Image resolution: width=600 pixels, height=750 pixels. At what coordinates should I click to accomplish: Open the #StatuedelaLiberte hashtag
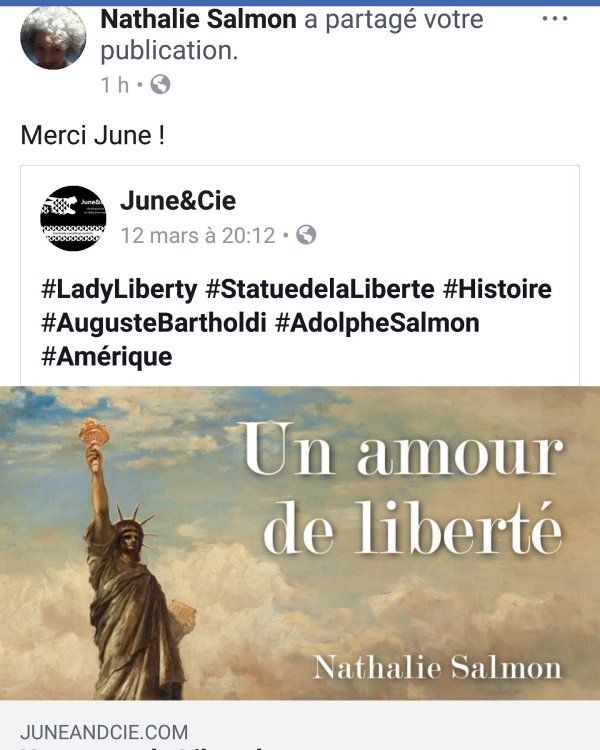pyautogui.click(x=320, y=290)
